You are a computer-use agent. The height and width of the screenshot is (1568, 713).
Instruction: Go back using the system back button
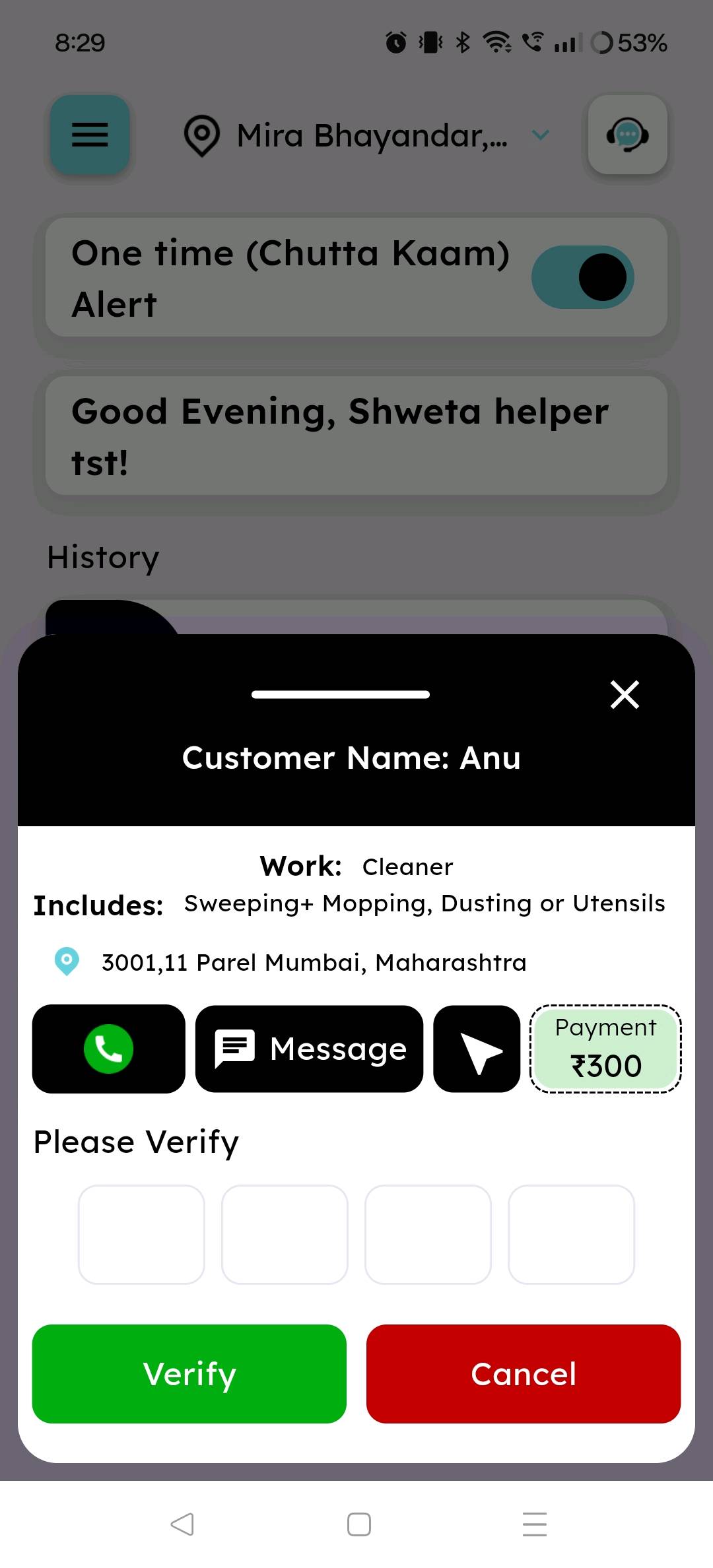[182, 1524]
